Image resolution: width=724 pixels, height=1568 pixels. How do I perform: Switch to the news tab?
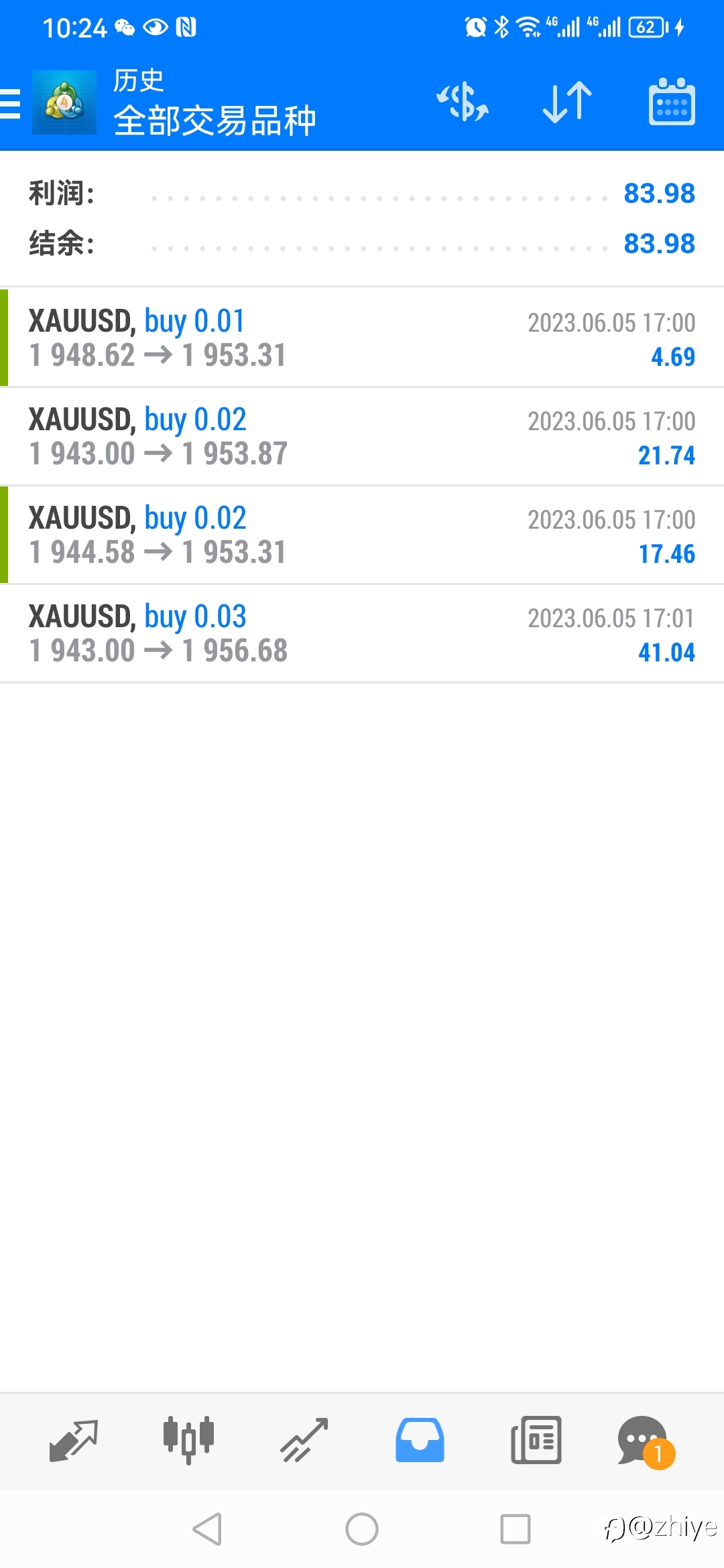(x=536, y=1440)
